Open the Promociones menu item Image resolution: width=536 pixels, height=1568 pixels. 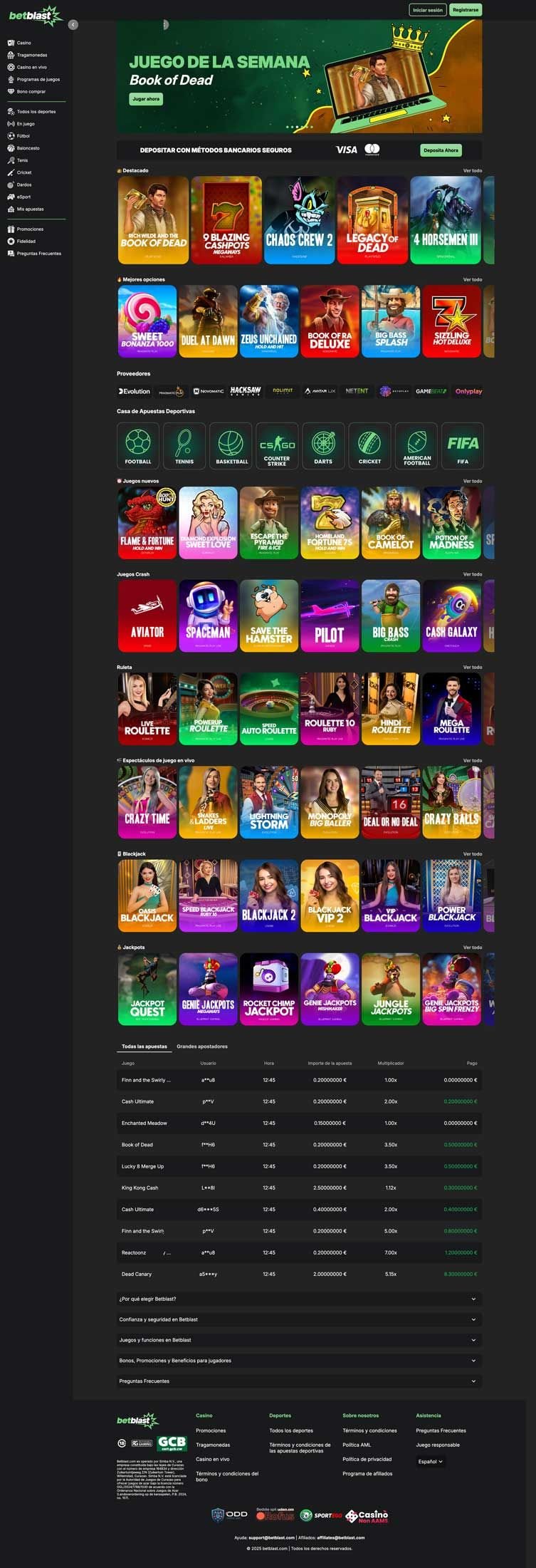click(30, 229)
